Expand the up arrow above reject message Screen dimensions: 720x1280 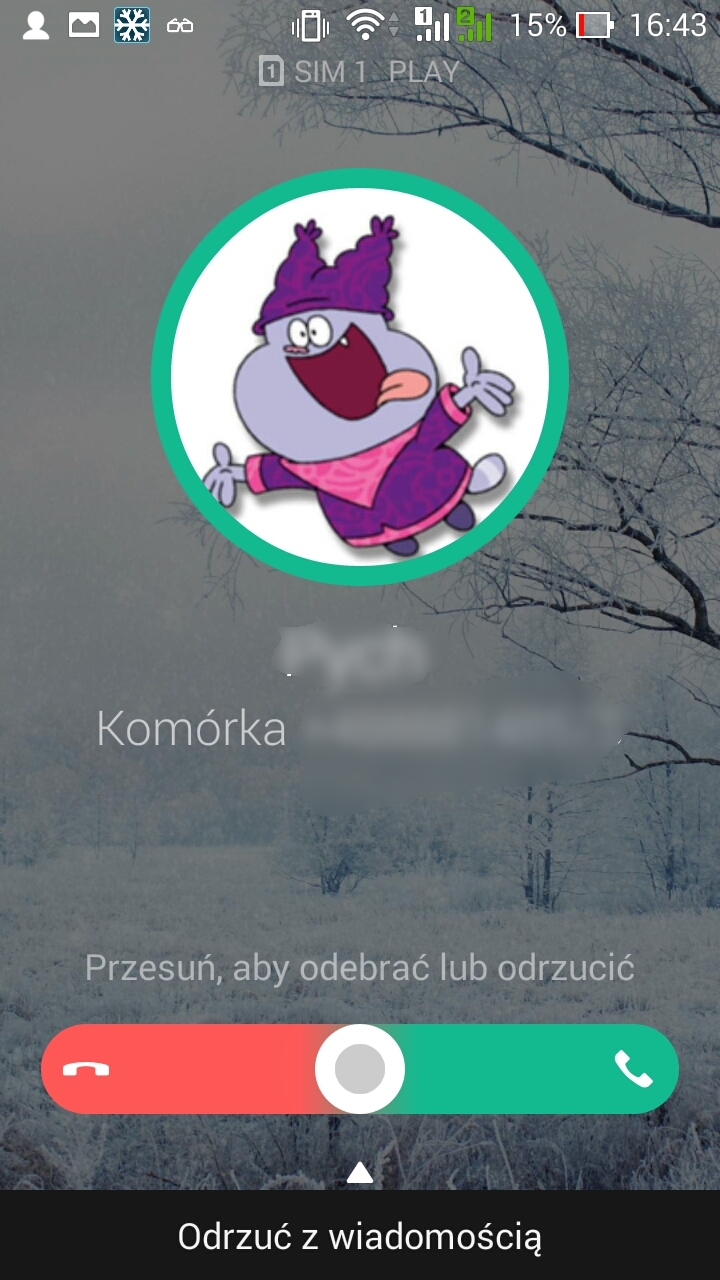click(360, 1172)
